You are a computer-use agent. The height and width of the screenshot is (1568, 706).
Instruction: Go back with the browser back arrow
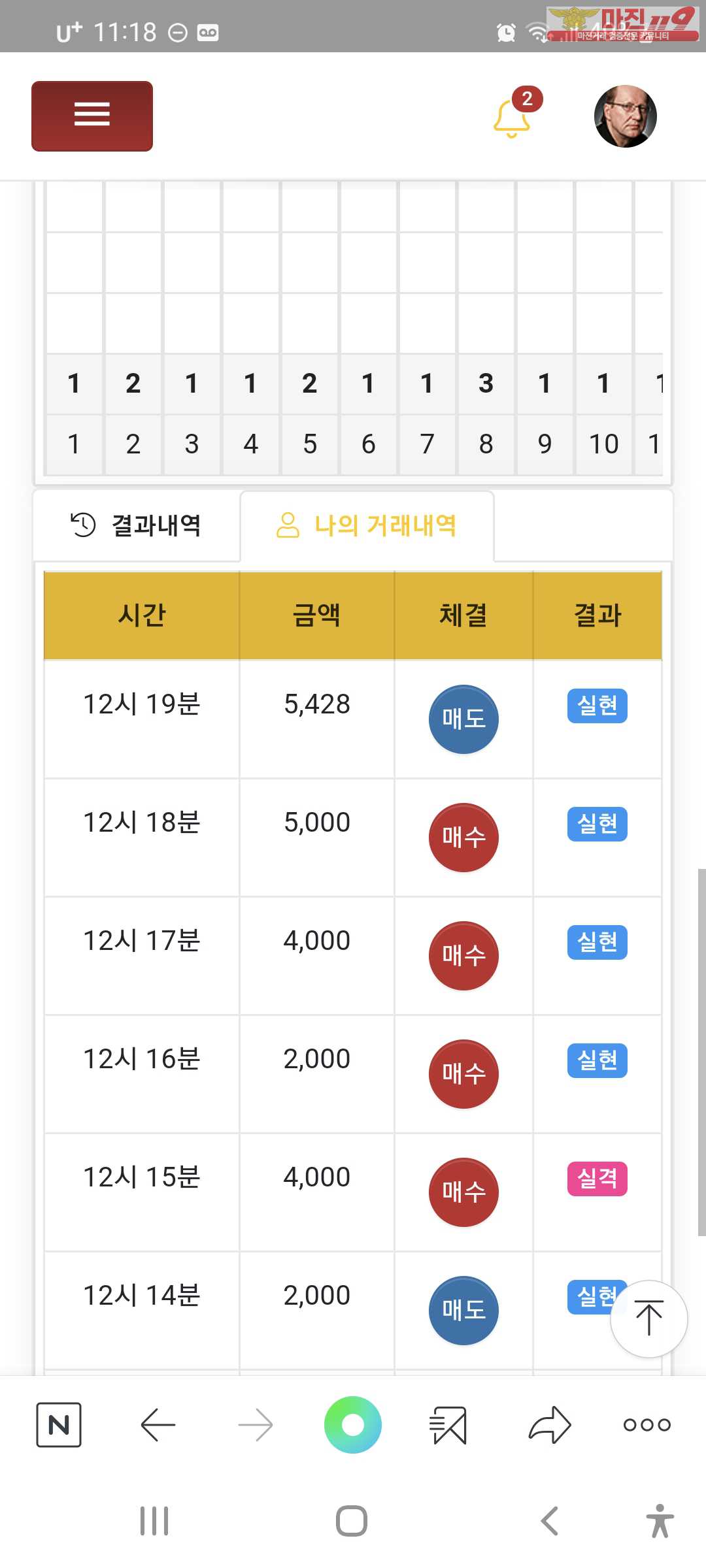pos(158,1424)
